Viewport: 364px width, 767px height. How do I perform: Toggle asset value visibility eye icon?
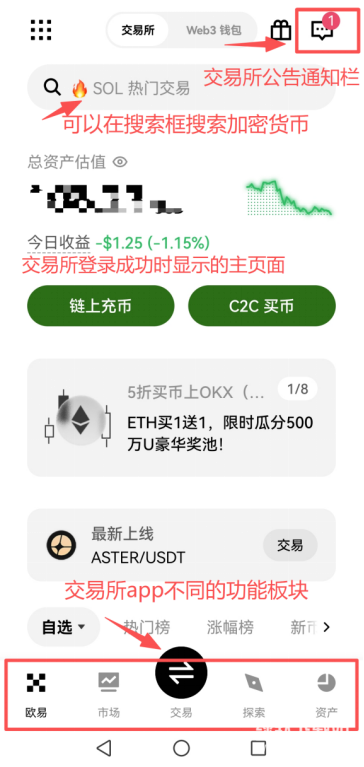[120, 161]
